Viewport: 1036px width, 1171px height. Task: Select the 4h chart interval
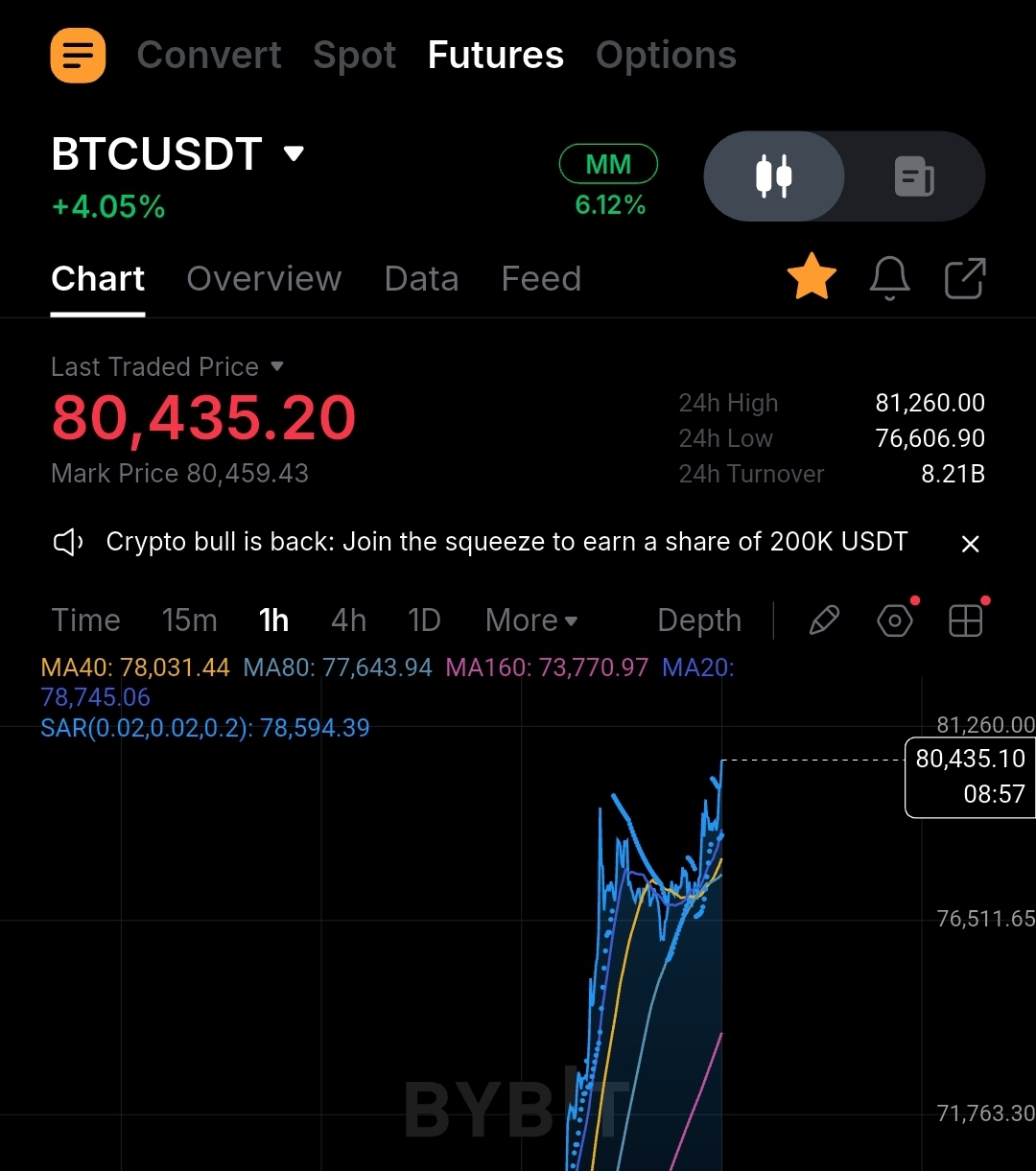pyautogui.click(x=349, y=621)
